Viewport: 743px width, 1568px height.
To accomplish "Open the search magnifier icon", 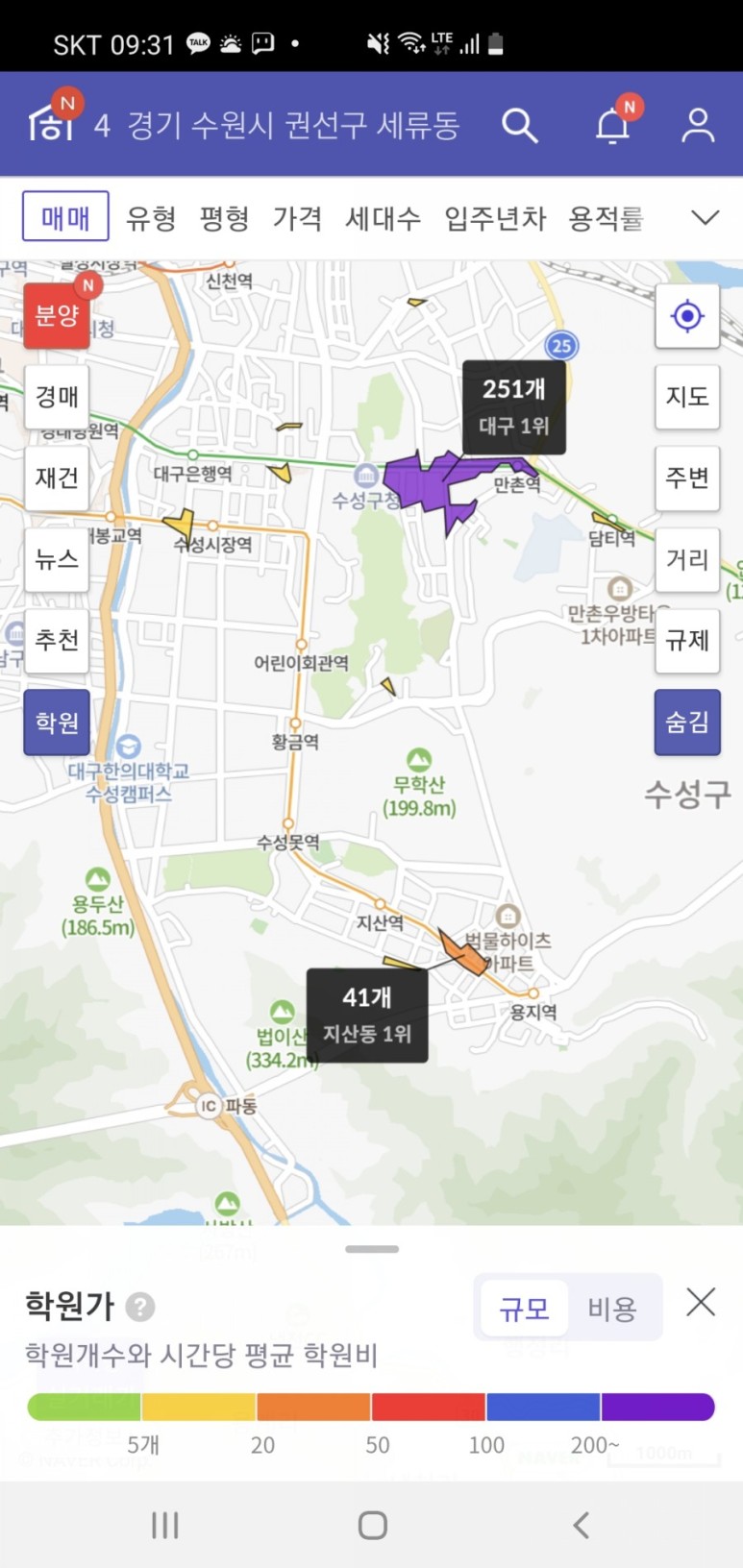I will pos(519,125).
